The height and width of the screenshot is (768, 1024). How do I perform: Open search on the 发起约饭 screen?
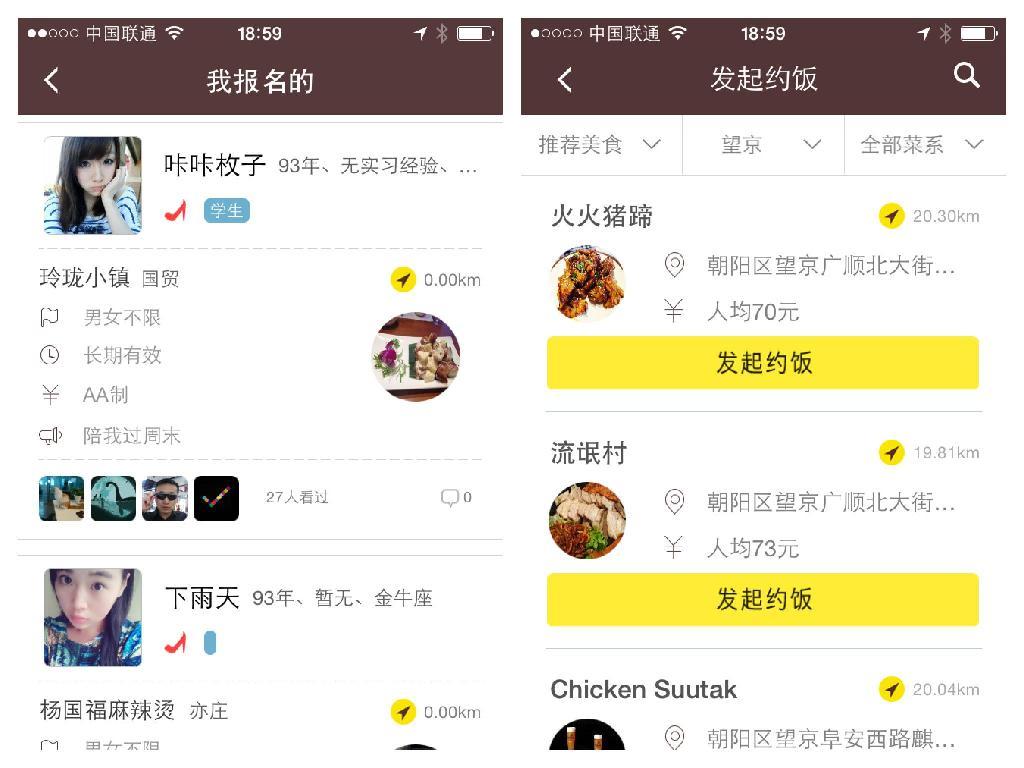pyautogui.click(x=966, y=76)
